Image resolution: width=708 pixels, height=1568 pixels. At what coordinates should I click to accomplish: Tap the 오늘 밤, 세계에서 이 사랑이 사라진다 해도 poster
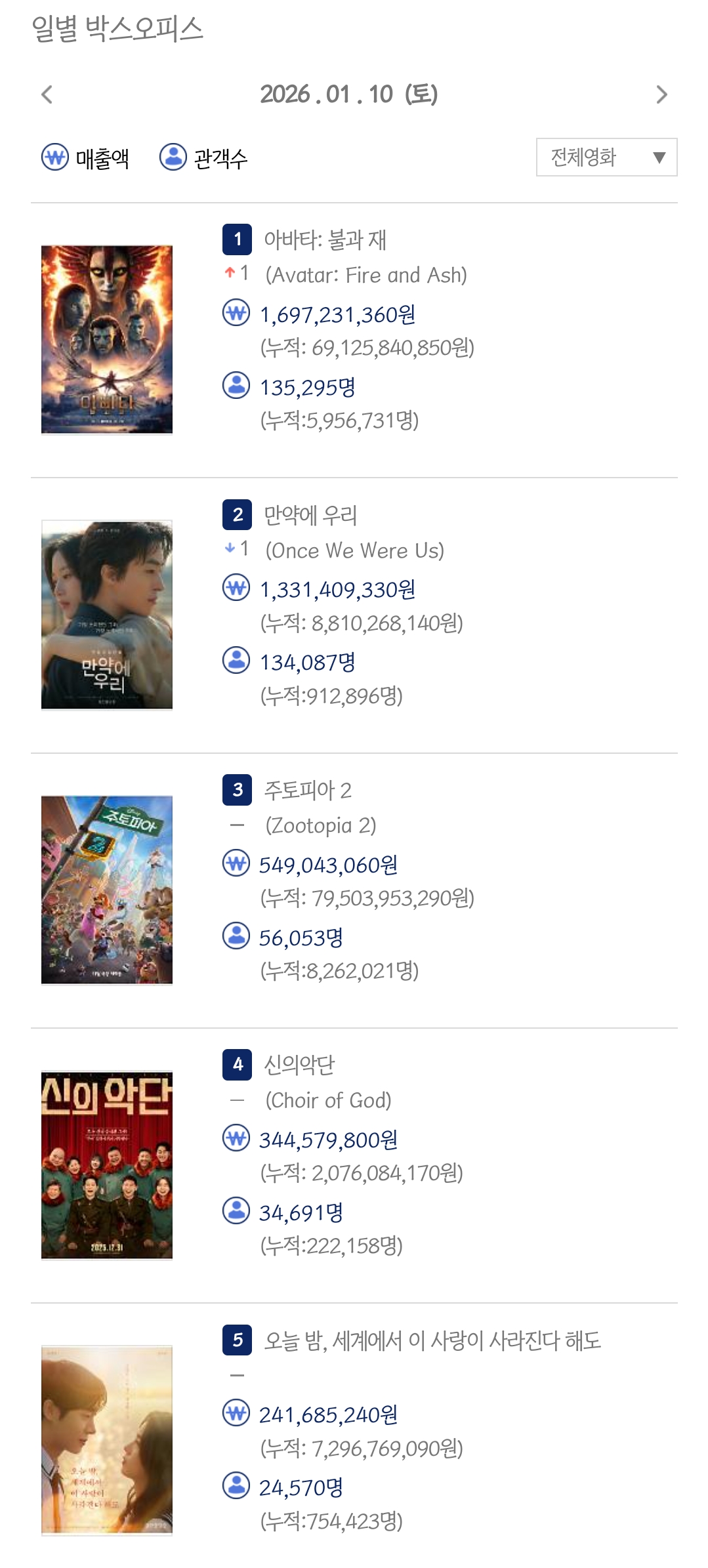[107, 1440]
